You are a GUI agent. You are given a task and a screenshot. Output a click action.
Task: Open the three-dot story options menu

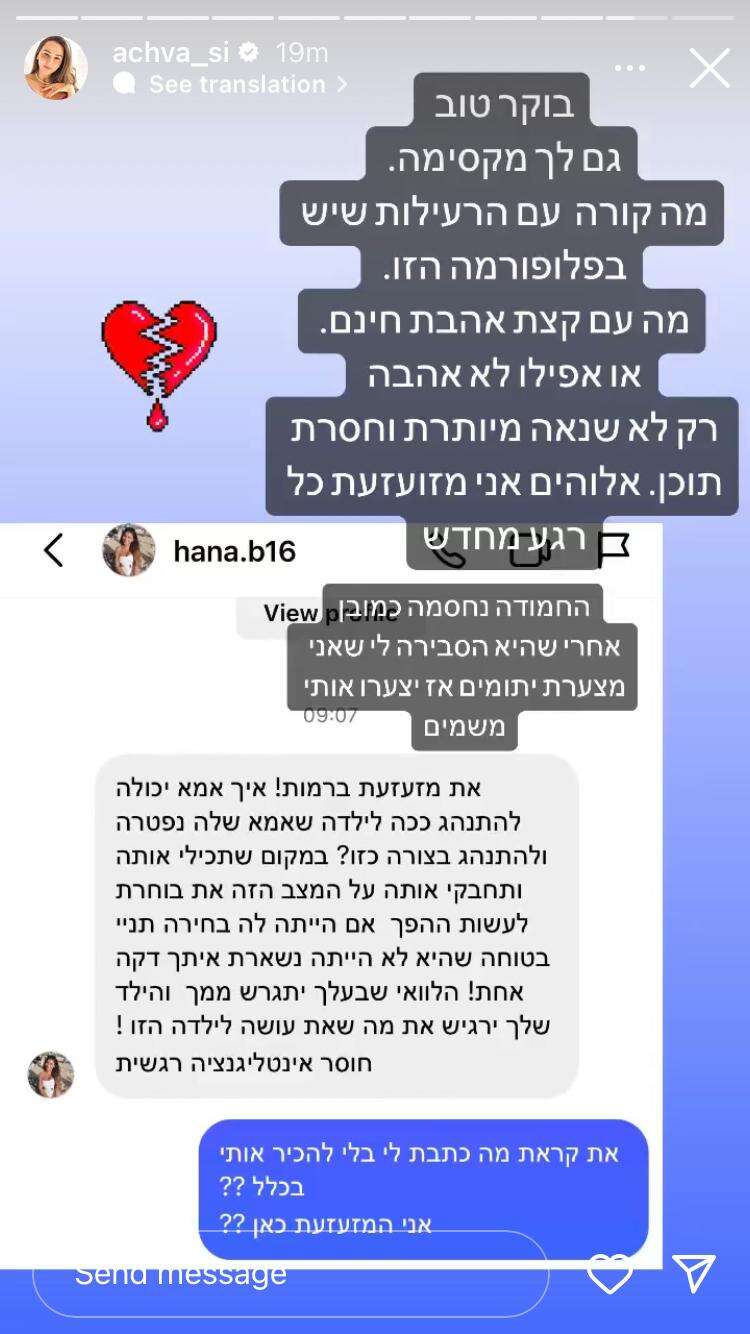coord(630,69)
